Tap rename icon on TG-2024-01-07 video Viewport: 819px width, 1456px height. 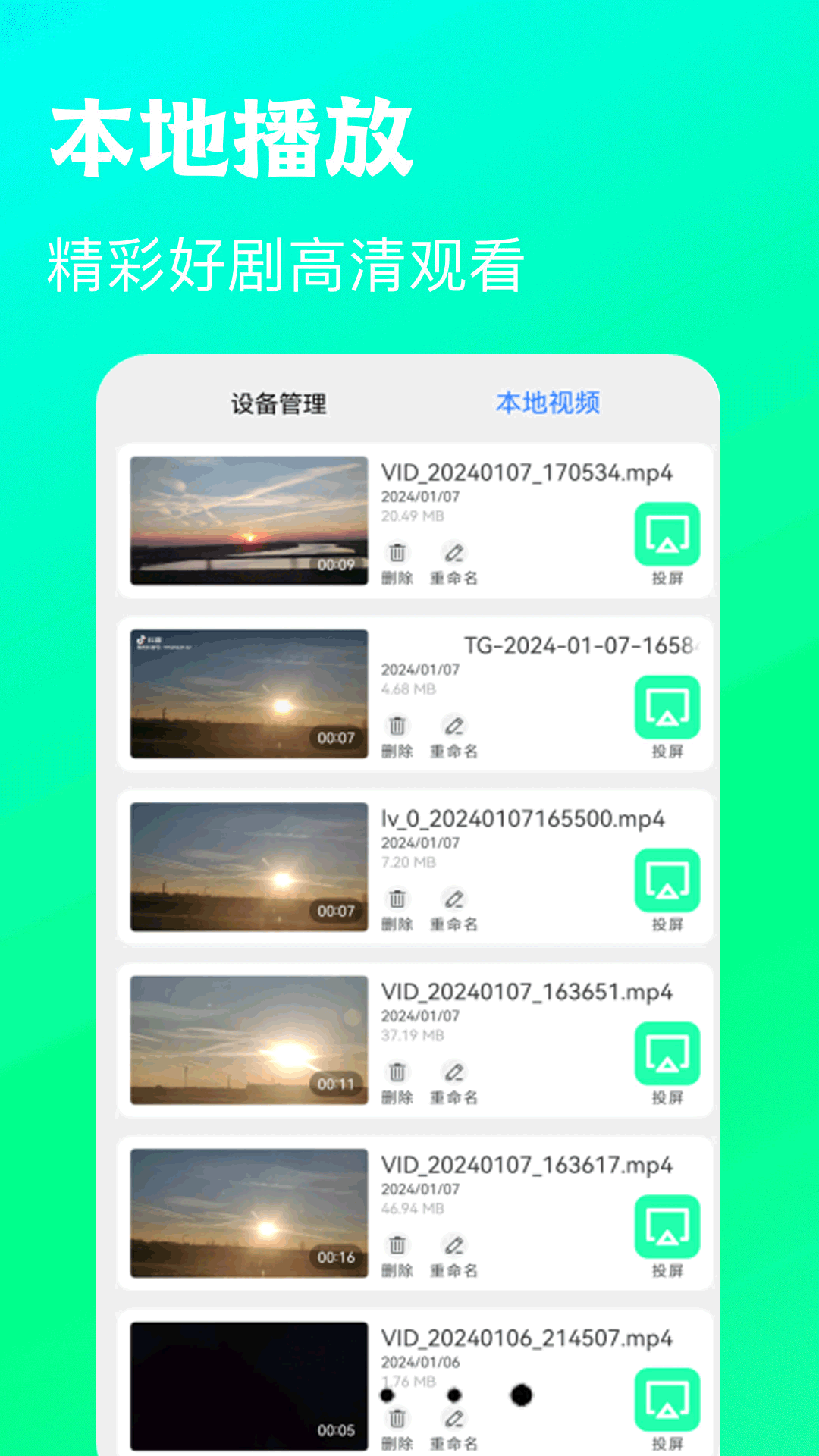point(453,726)
